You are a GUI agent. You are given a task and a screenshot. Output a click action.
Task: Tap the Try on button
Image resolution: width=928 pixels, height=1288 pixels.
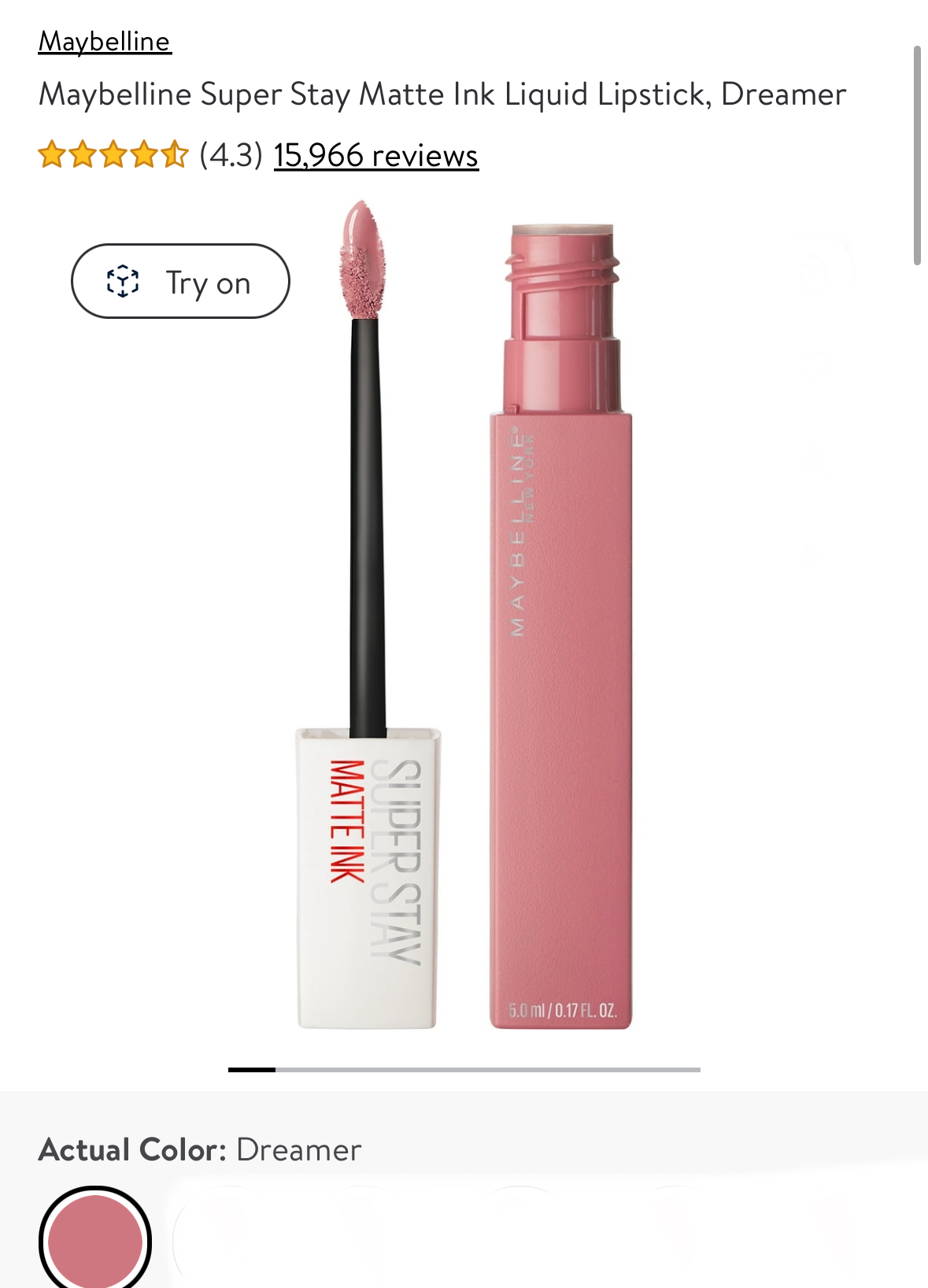(x=180, y=281)
